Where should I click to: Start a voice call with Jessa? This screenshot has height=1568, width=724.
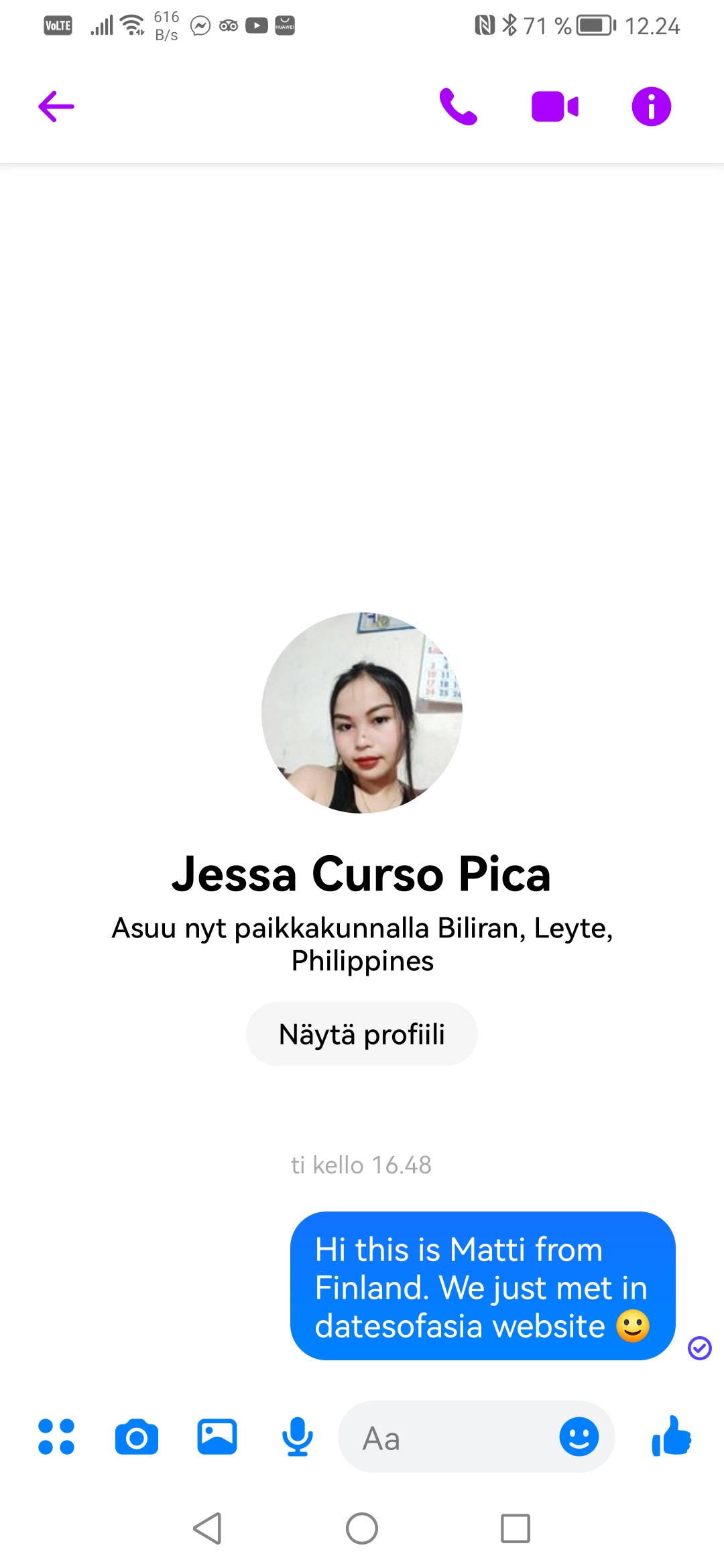point(459,107)
